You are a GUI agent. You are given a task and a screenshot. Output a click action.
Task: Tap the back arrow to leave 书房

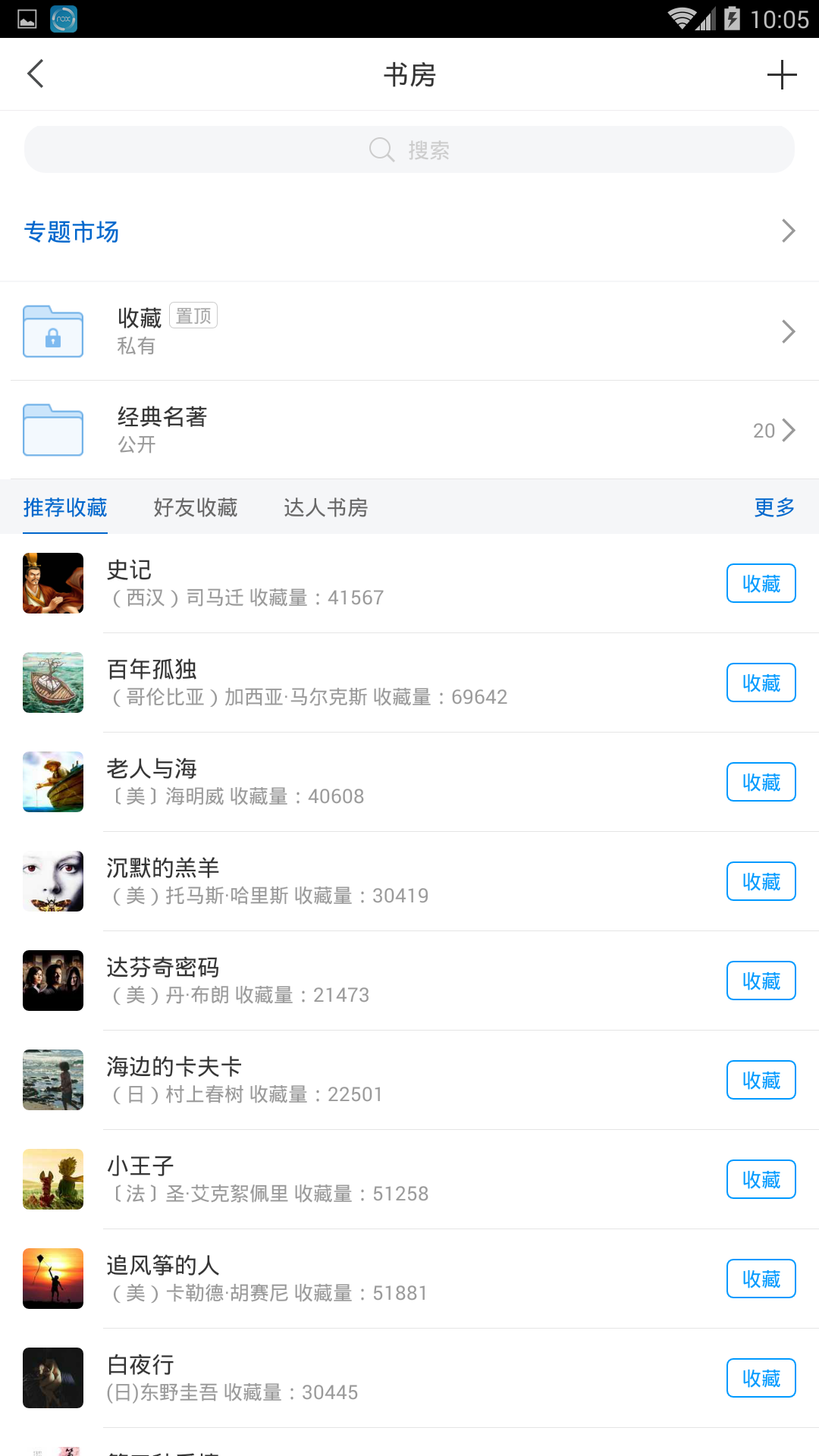coord(34,74)
